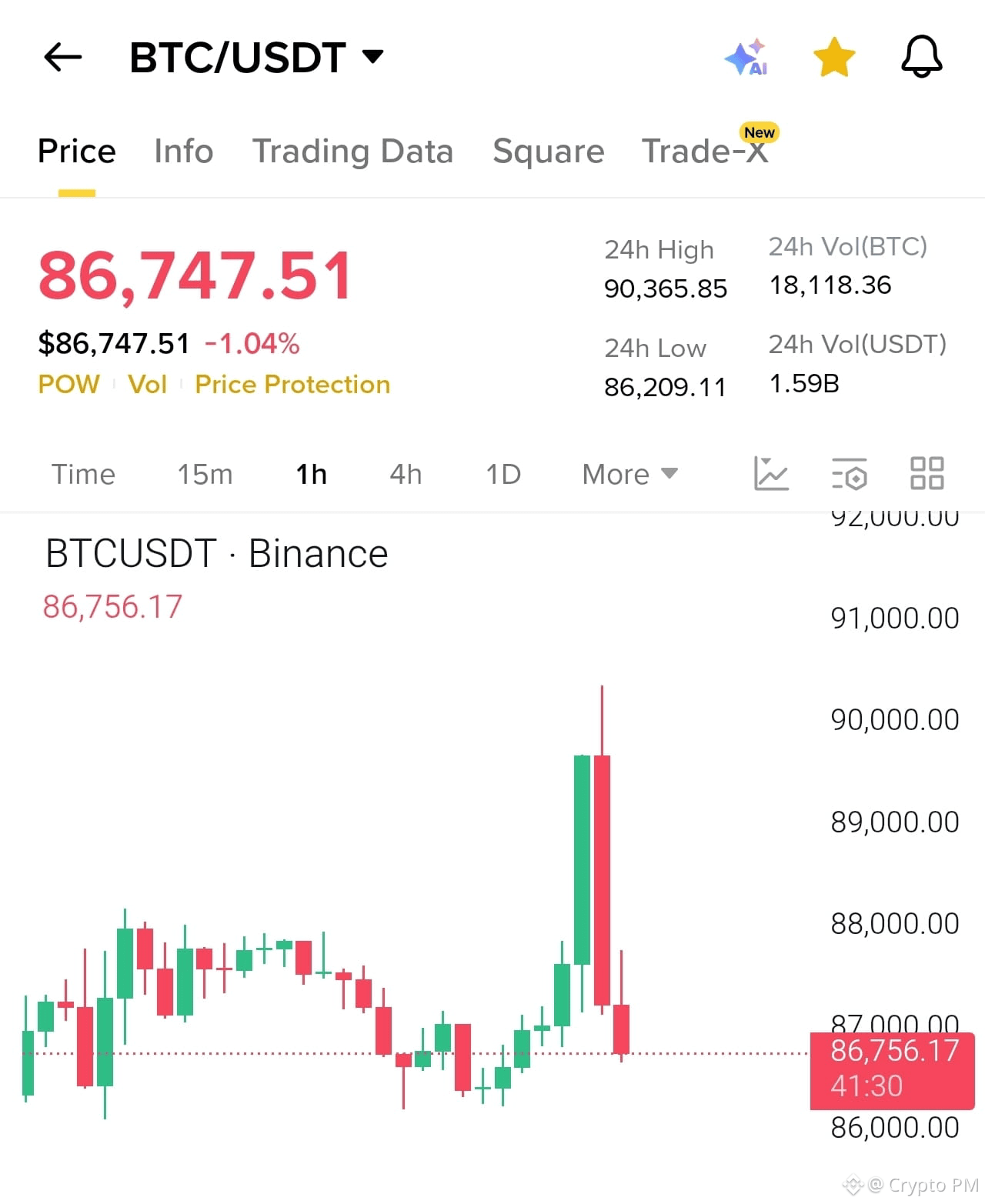
Task: Open the Square tab
Action: coord(548,151)
